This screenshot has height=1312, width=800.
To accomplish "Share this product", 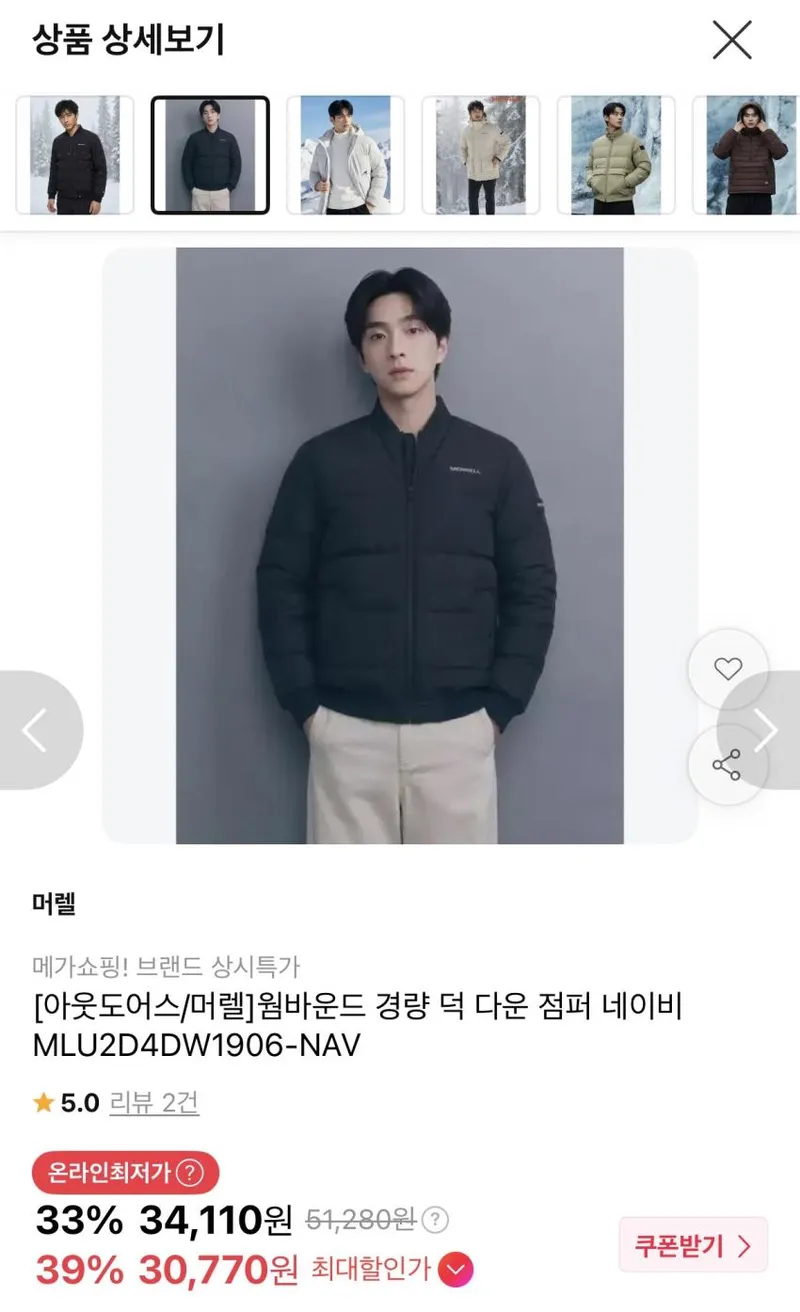I will (x=727, y=765).
